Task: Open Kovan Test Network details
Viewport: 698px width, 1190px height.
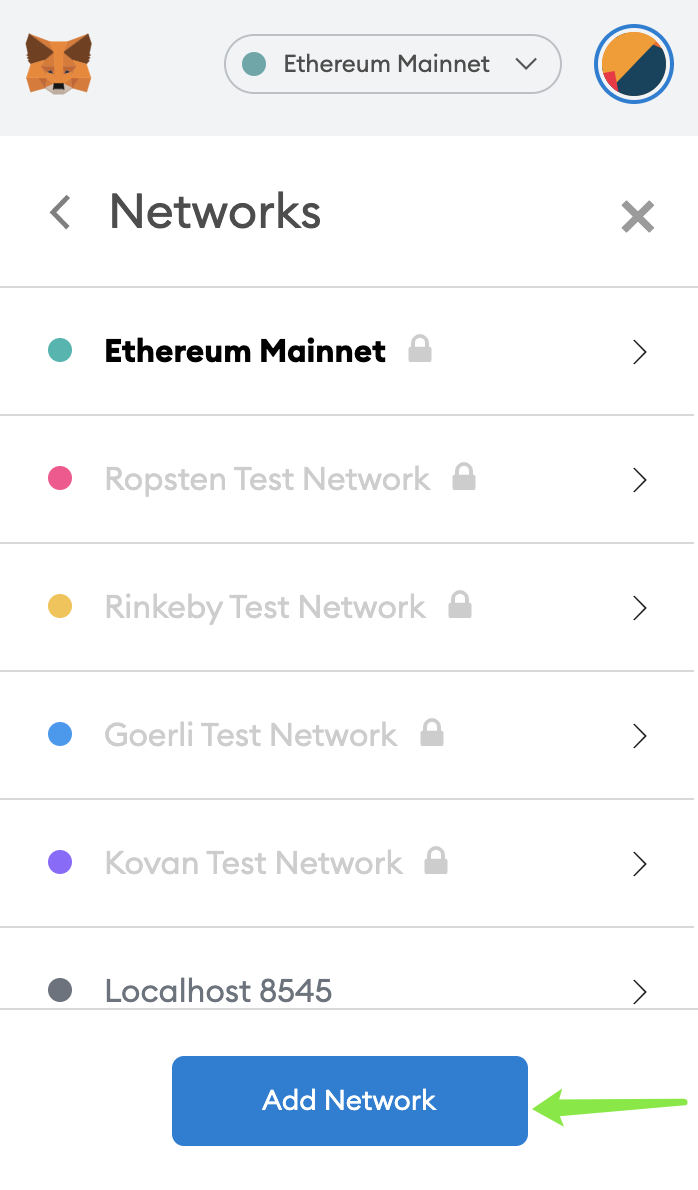Action: point(347,863)
